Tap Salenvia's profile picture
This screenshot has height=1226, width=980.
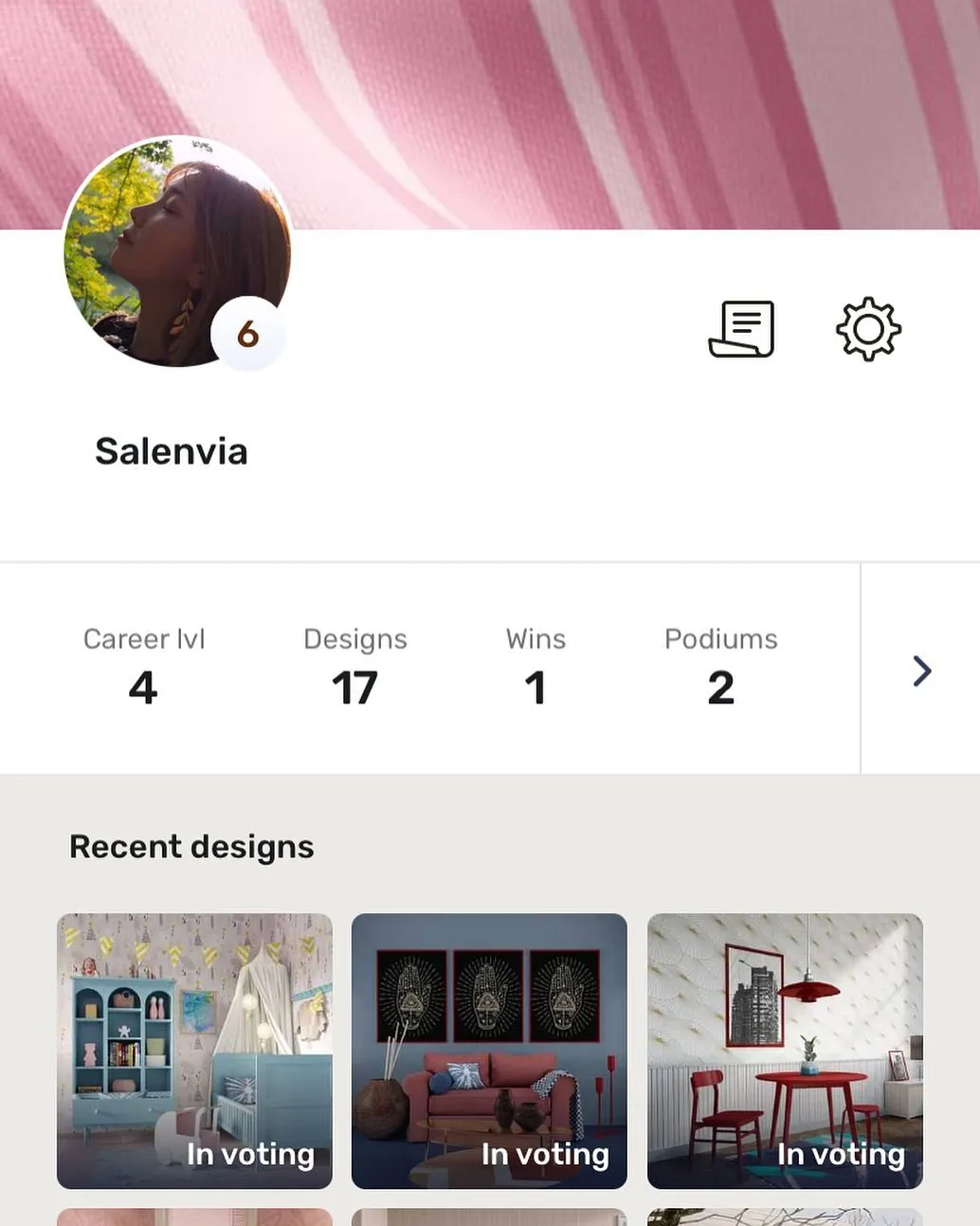[176, 251]
